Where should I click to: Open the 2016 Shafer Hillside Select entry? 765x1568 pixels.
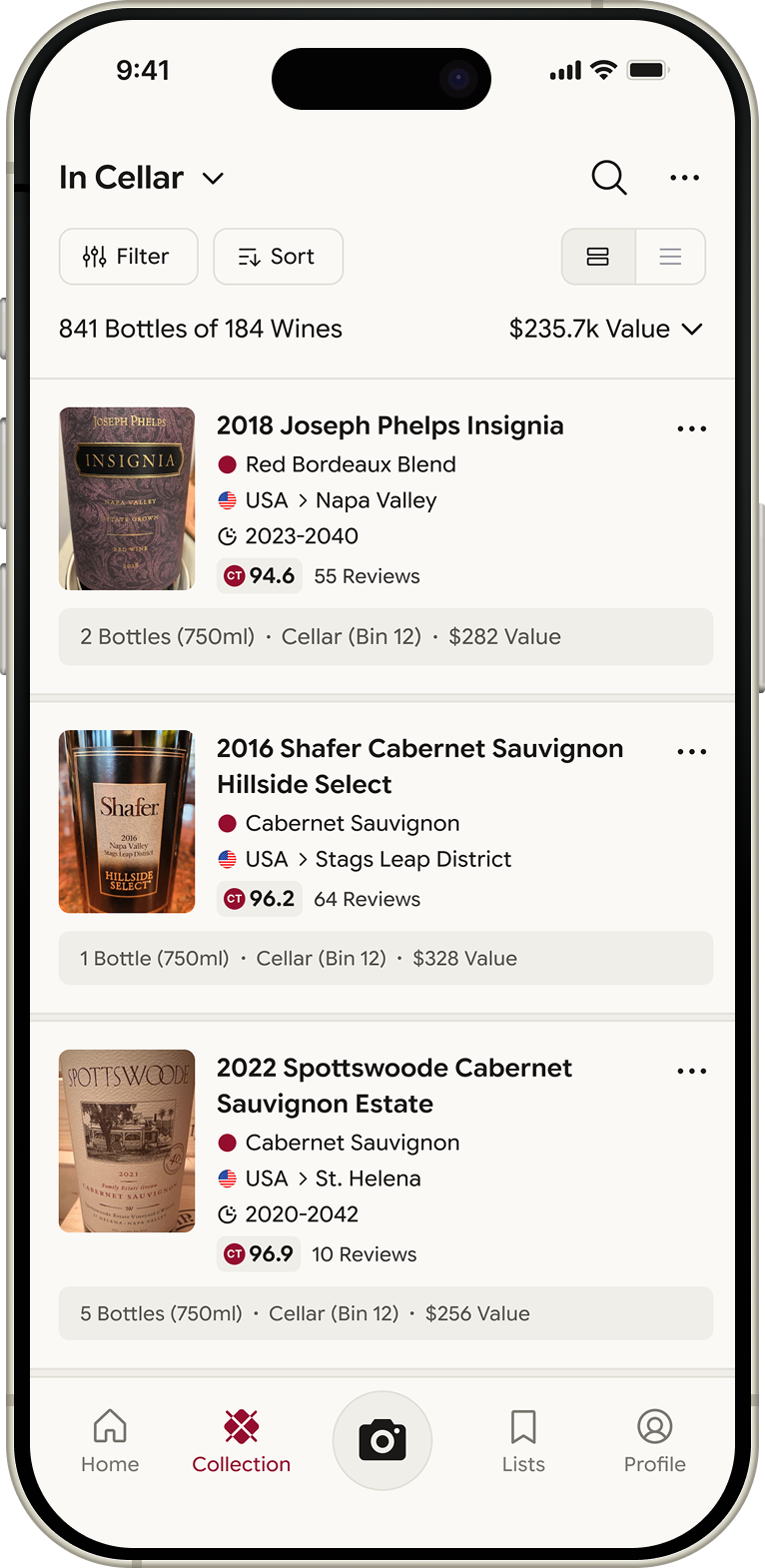pos(420,766)
